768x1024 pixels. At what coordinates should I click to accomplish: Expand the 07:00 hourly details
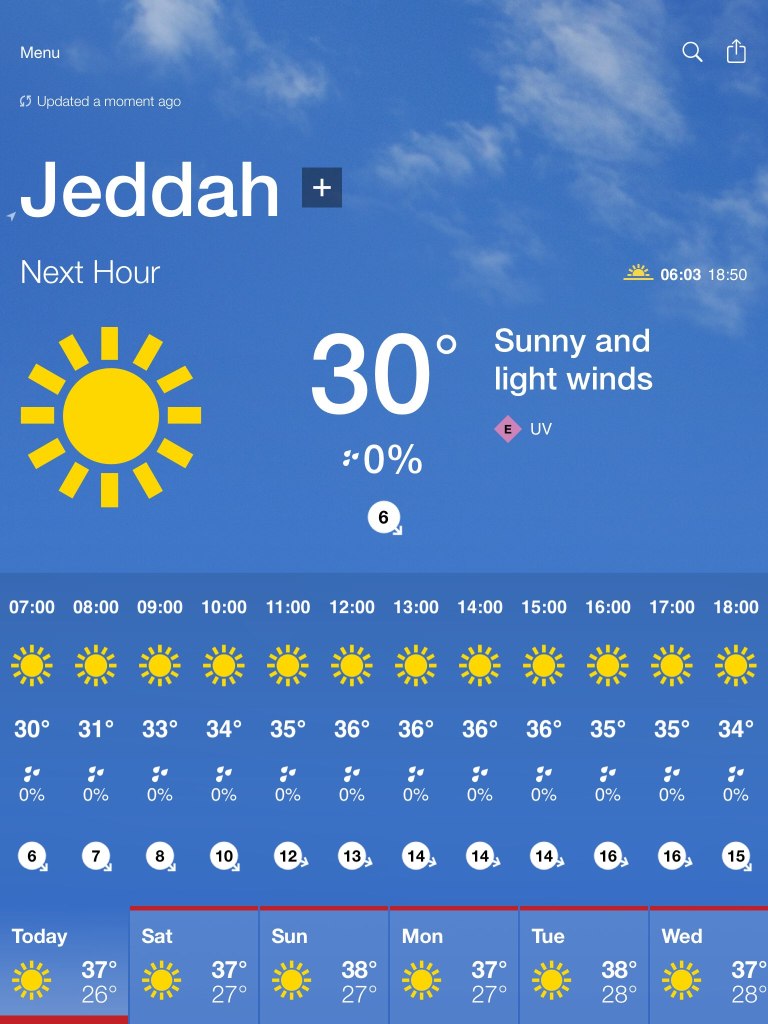[x=32, y=730]
